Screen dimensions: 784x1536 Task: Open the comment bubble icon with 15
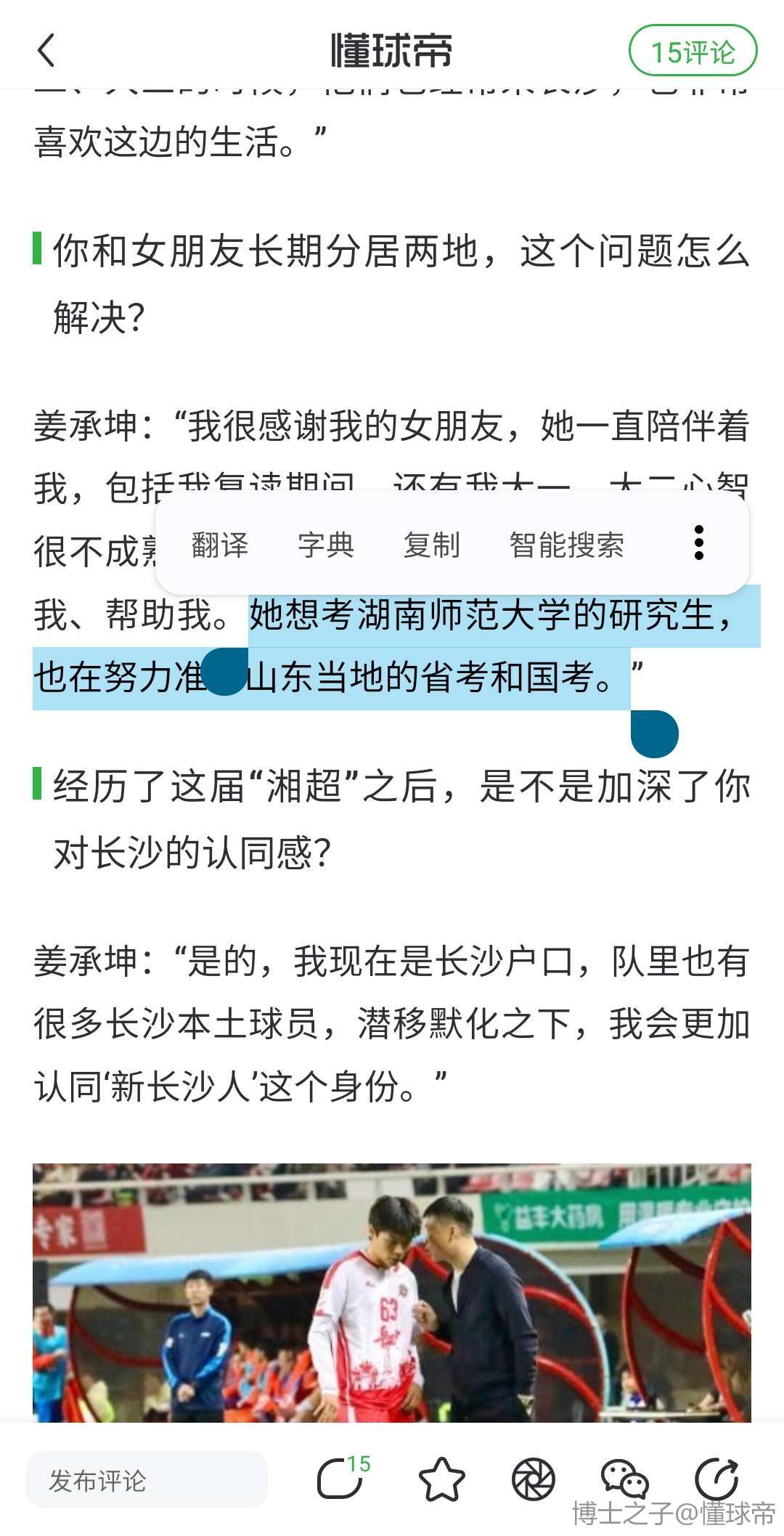coord(340,1479)
